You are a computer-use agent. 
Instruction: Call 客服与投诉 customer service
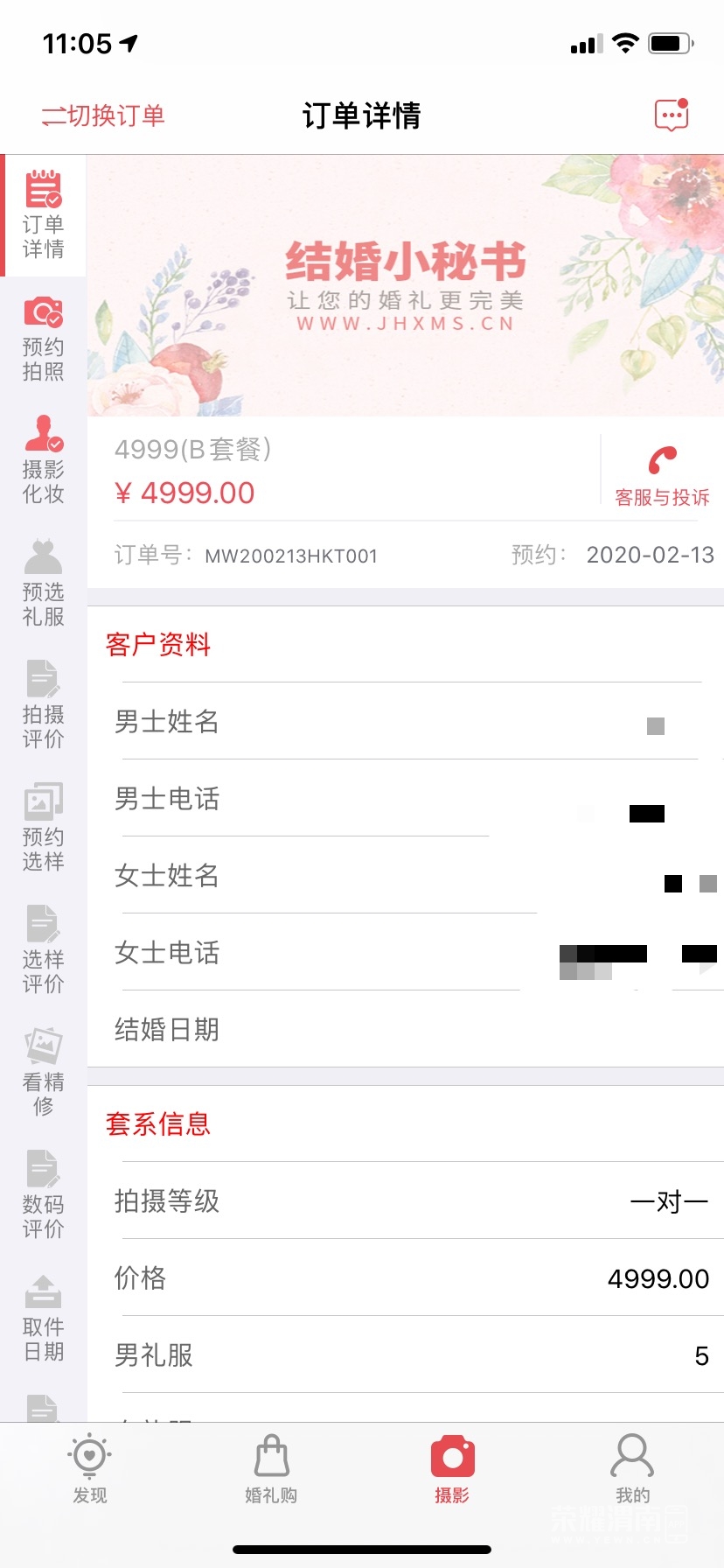(662, 475)
